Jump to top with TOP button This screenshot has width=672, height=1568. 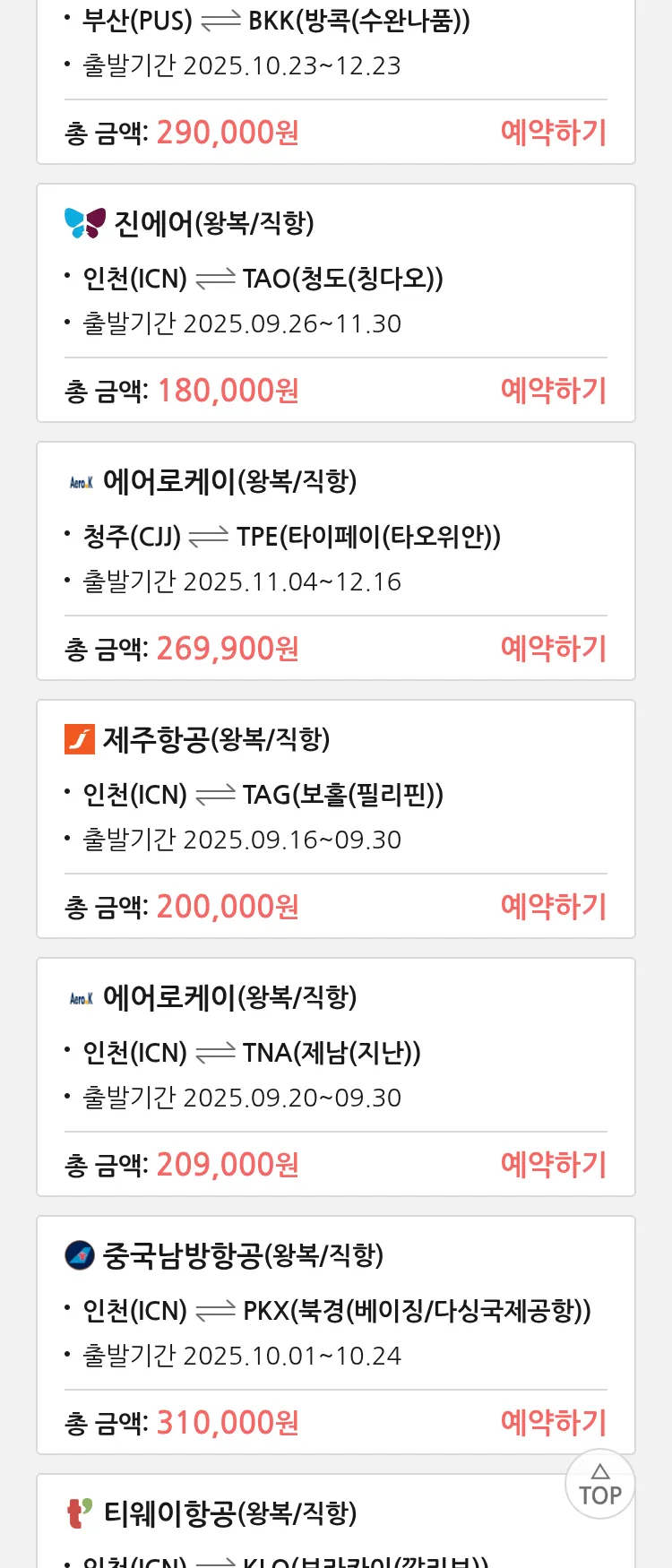pos(599,1485)
